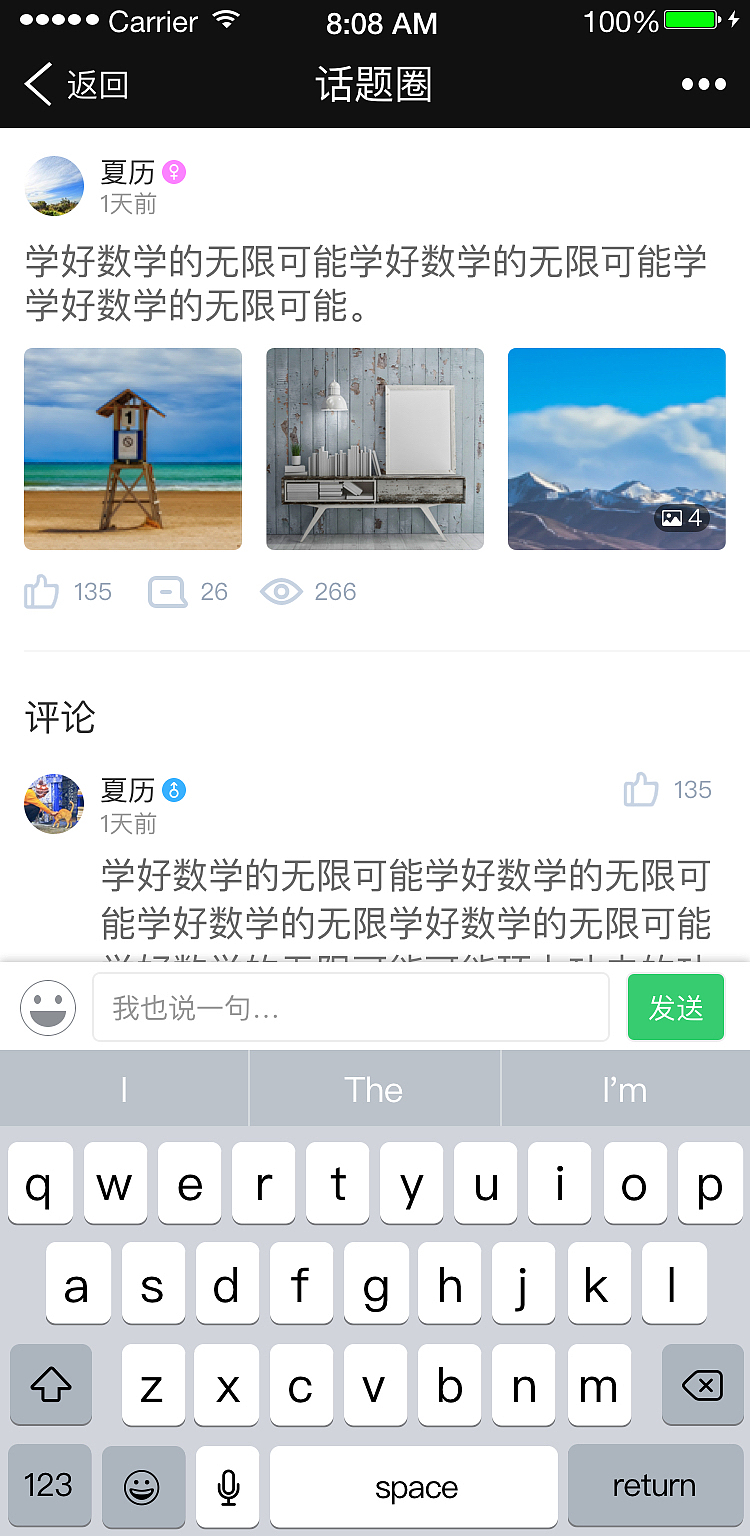
Task: Select the "I'm" keyboard suggestion
Action: [x=624, y=1089]
